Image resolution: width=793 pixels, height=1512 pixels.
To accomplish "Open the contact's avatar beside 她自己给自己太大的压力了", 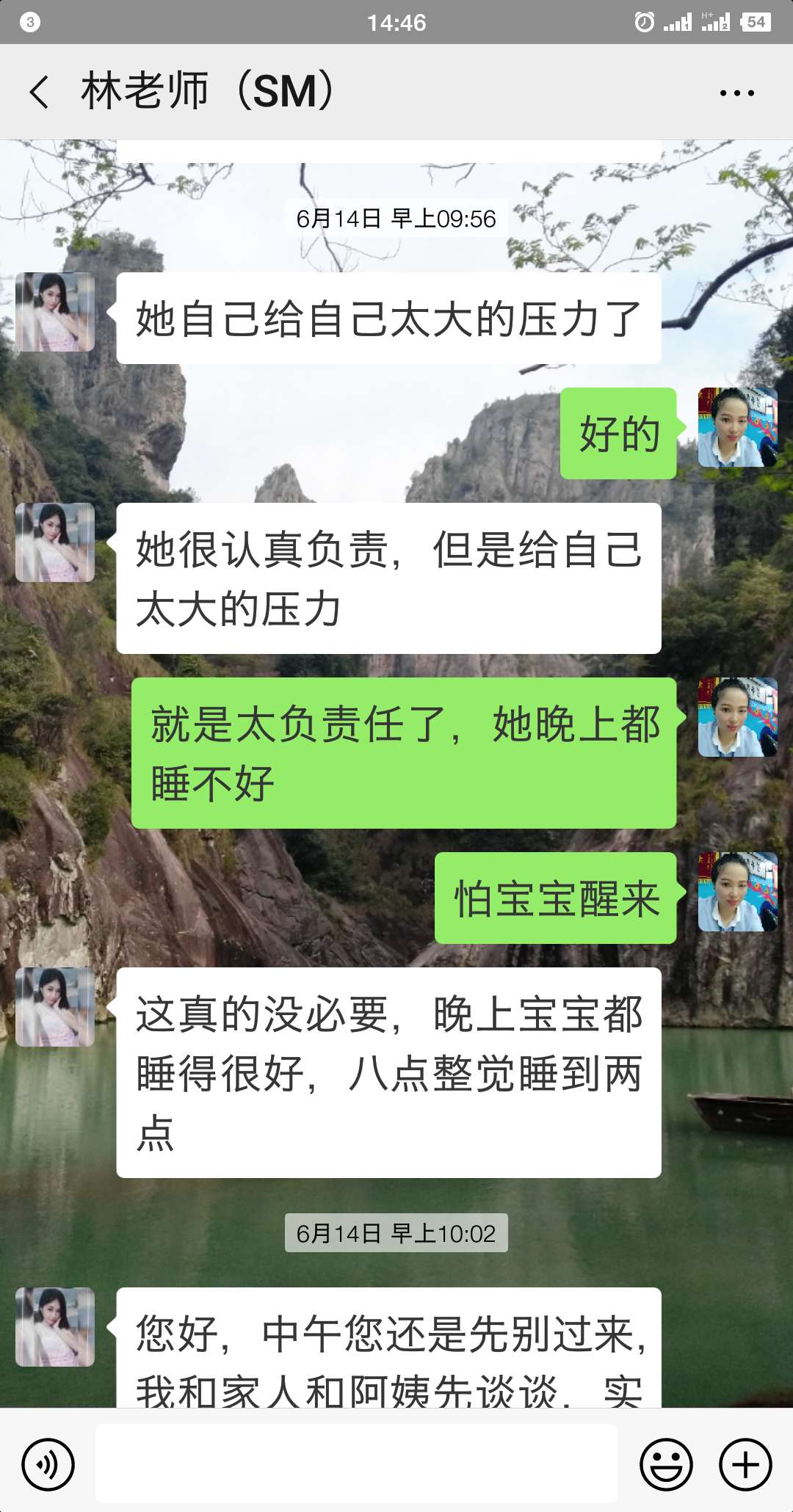I will click(55, 312).
